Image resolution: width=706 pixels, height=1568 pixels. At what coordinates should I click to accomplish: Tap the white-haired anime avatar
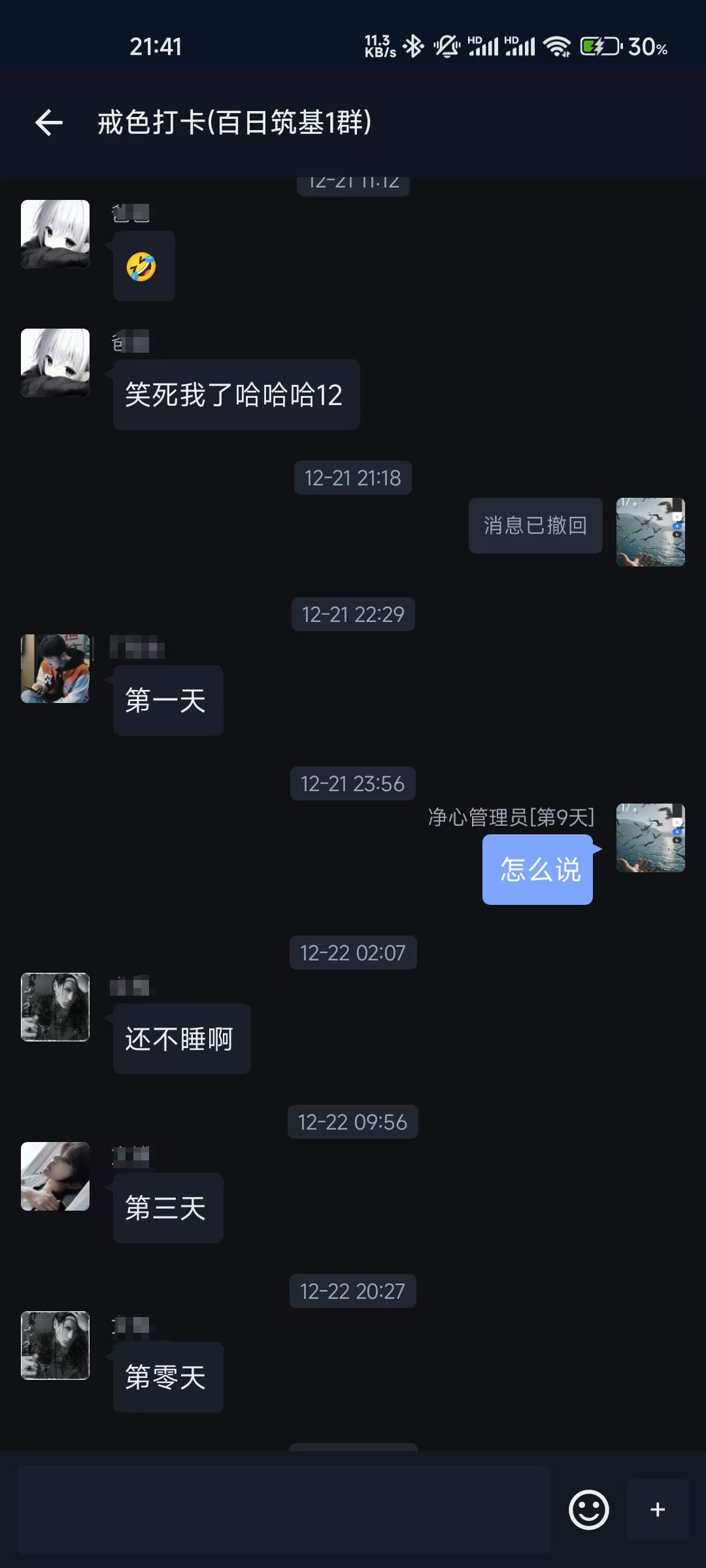55,233
